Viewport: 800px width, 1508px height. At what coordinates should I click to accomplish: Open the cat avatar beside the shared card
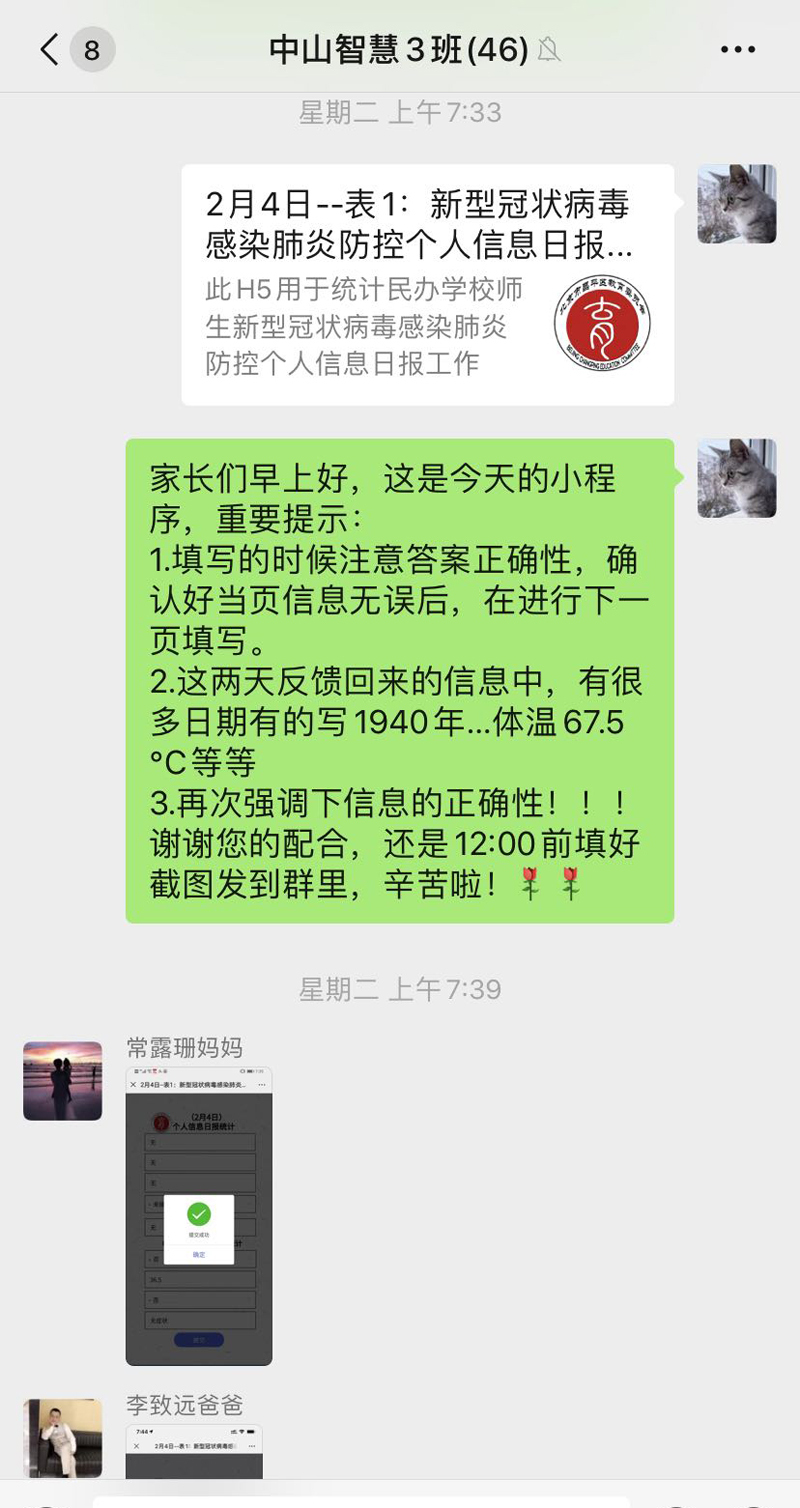737,204
